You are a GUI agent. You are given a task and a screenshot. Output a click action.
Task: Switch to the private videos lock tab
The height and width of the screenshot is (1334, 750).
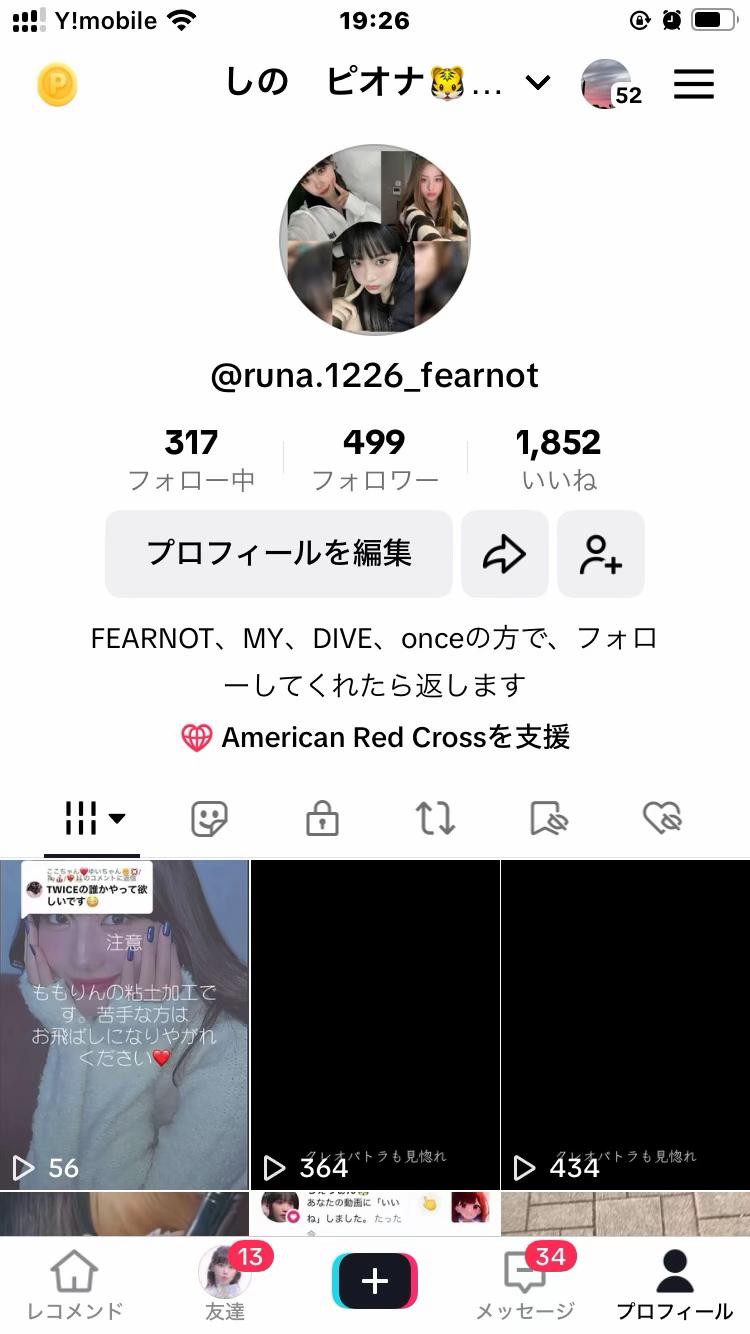(x=322, y=819)
